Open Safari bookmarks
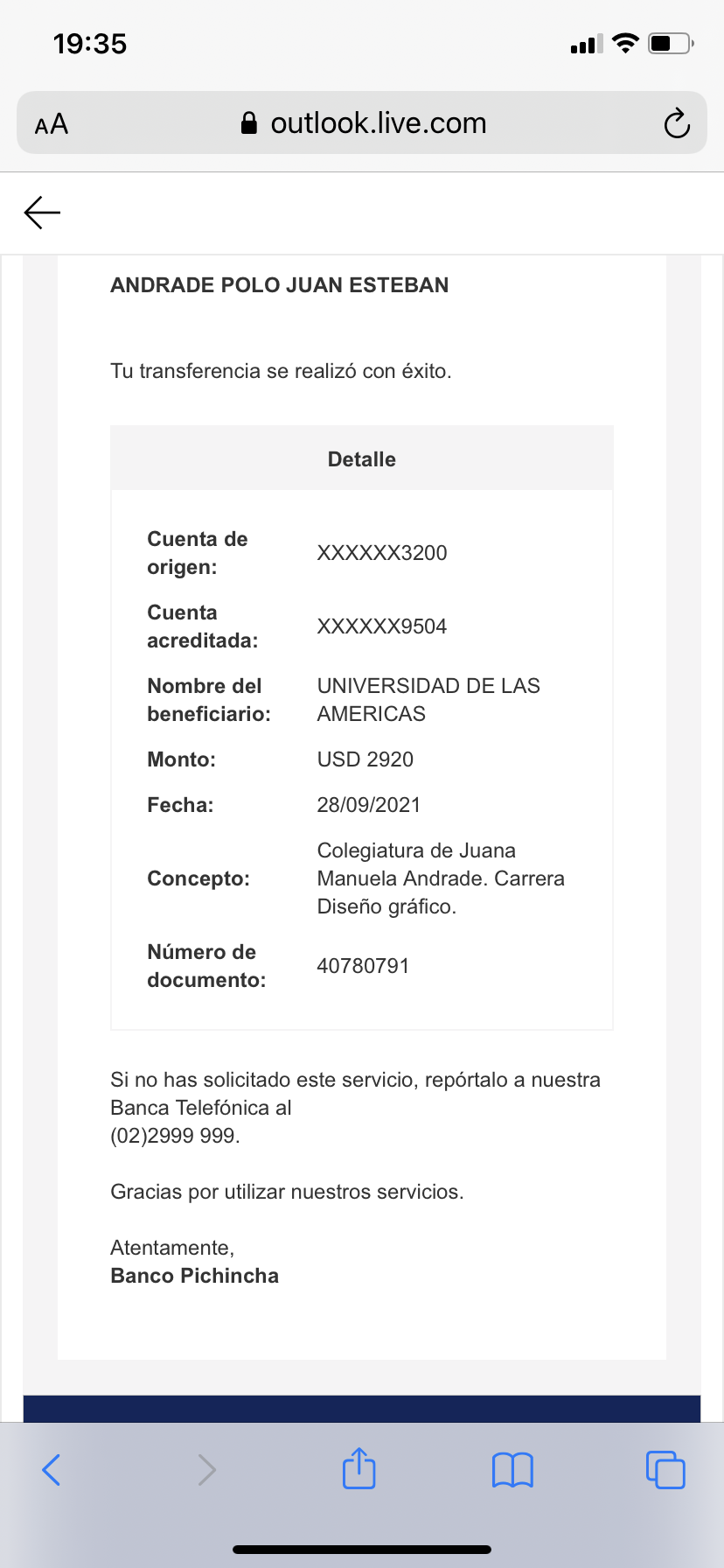 point(512,1469)
